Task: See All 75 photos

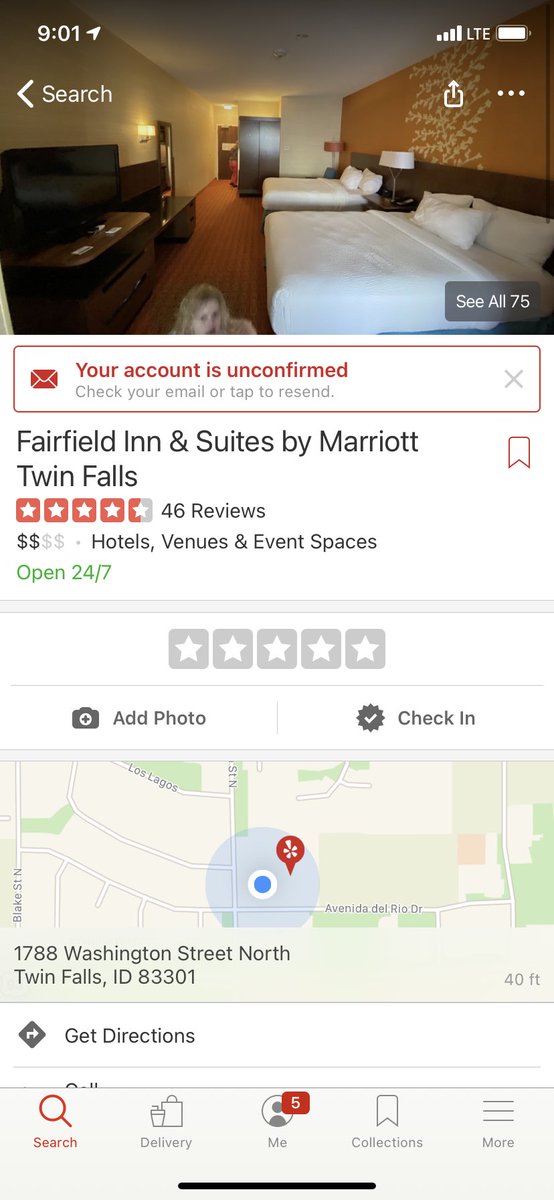Action: (493, 301)
